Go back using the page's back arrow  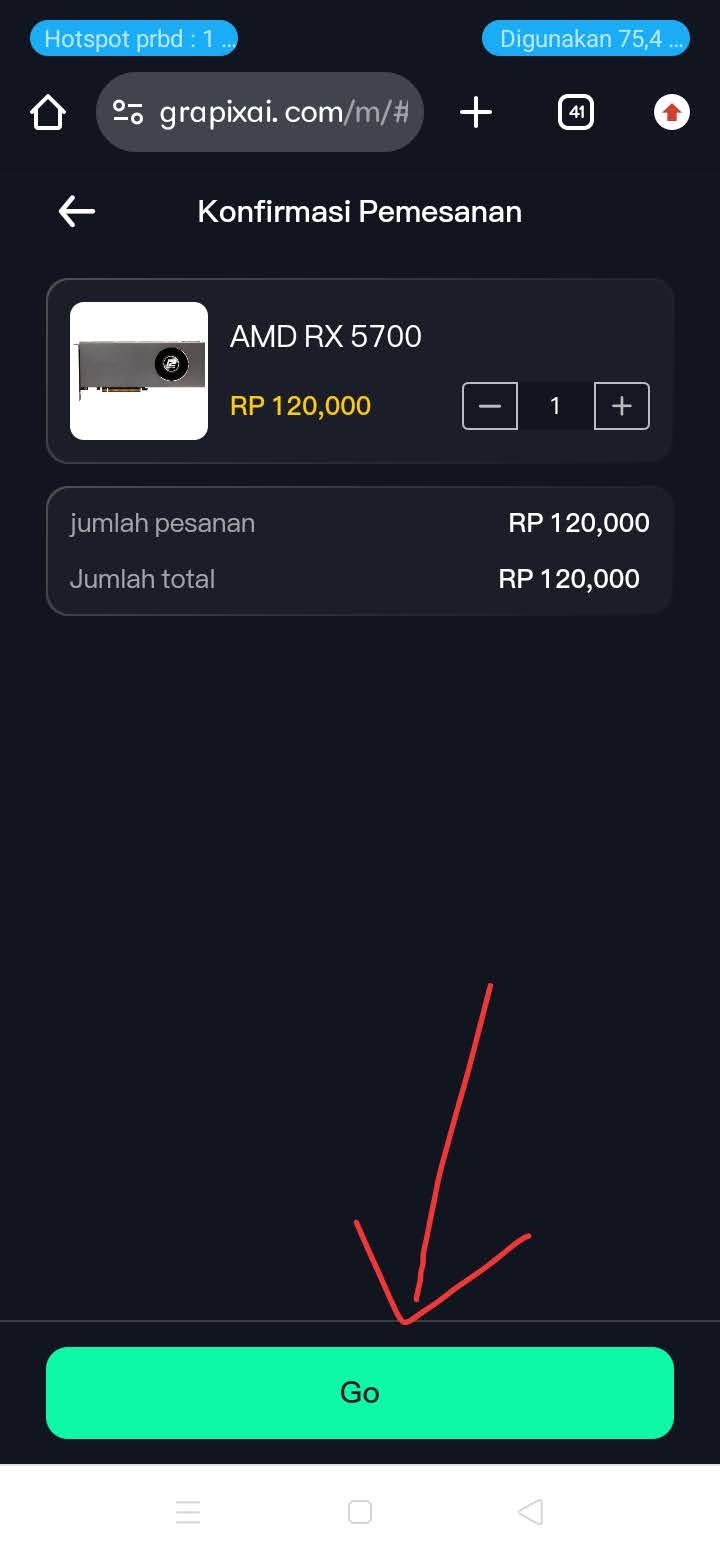click(74, 211)
